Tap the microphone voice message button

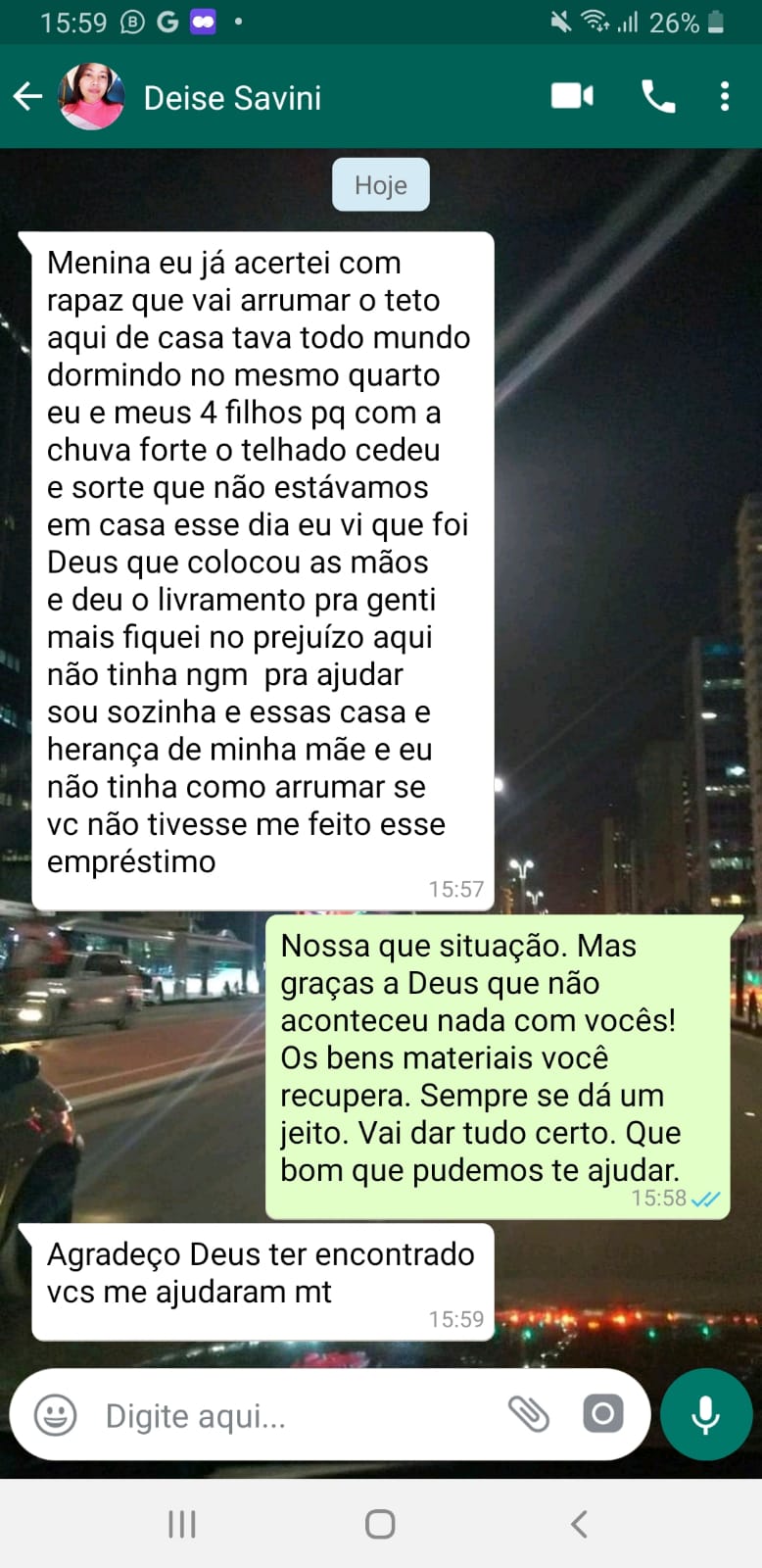(705, 1415)
